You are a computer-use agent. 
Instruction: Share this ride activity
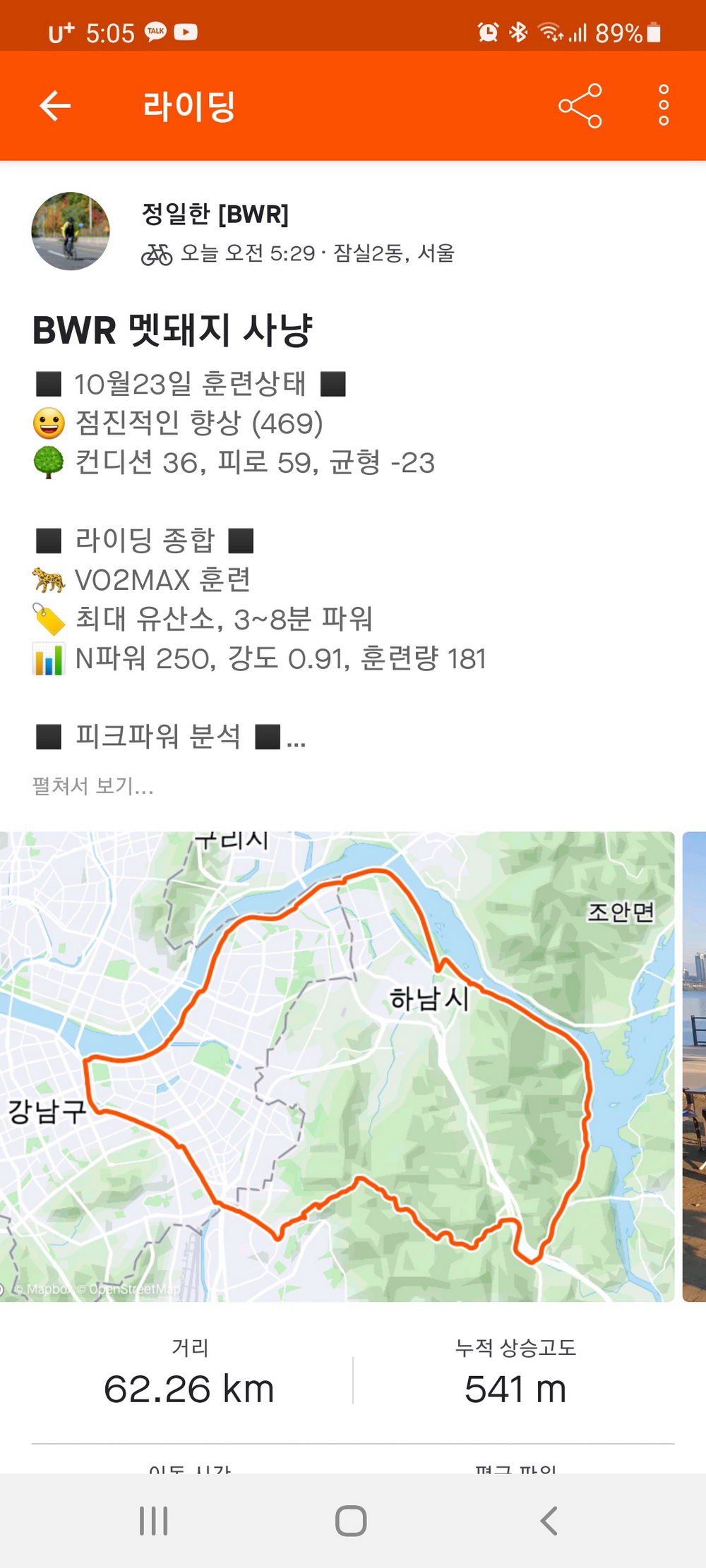[x=580, y=106]
